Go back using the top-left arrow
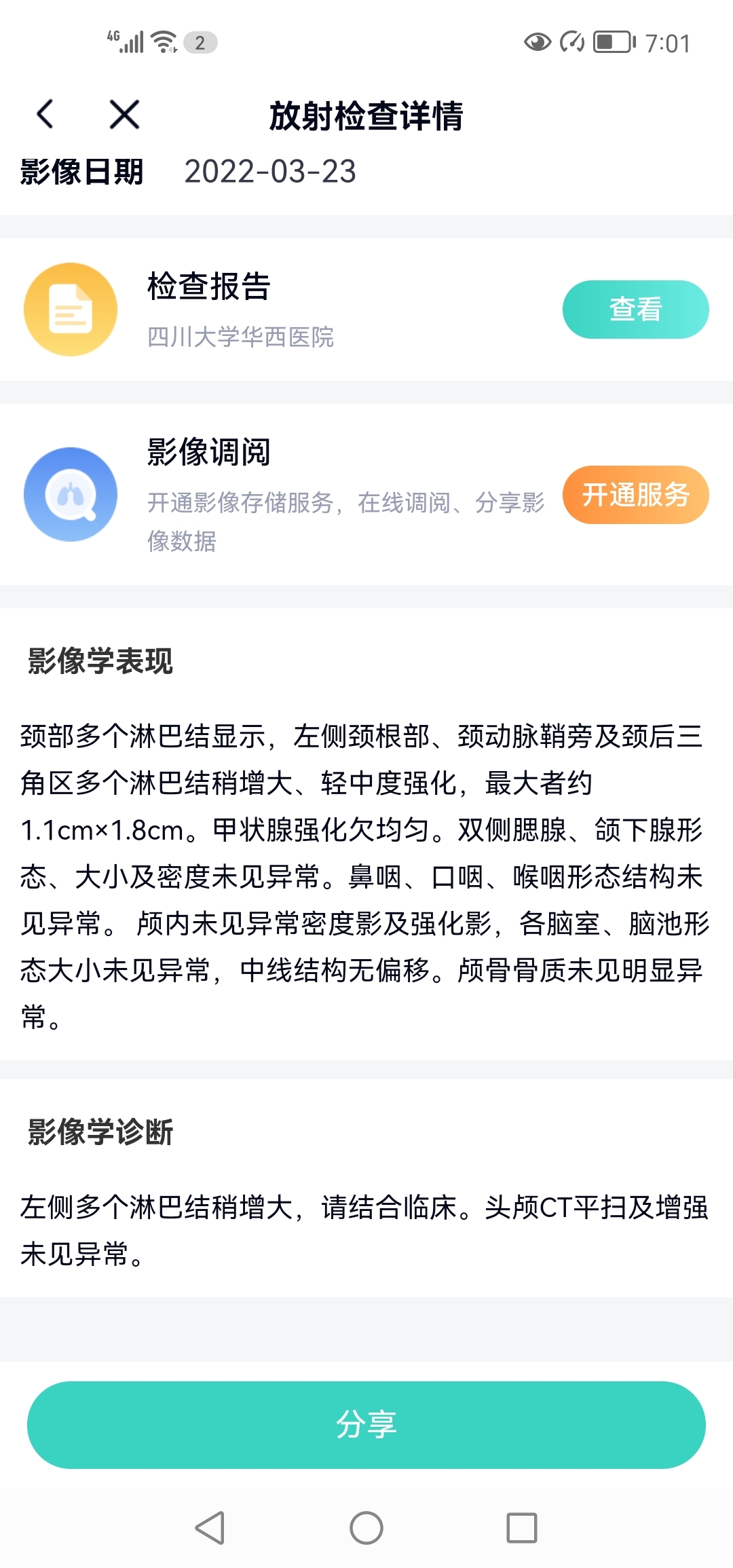 [x=45, y=114]
